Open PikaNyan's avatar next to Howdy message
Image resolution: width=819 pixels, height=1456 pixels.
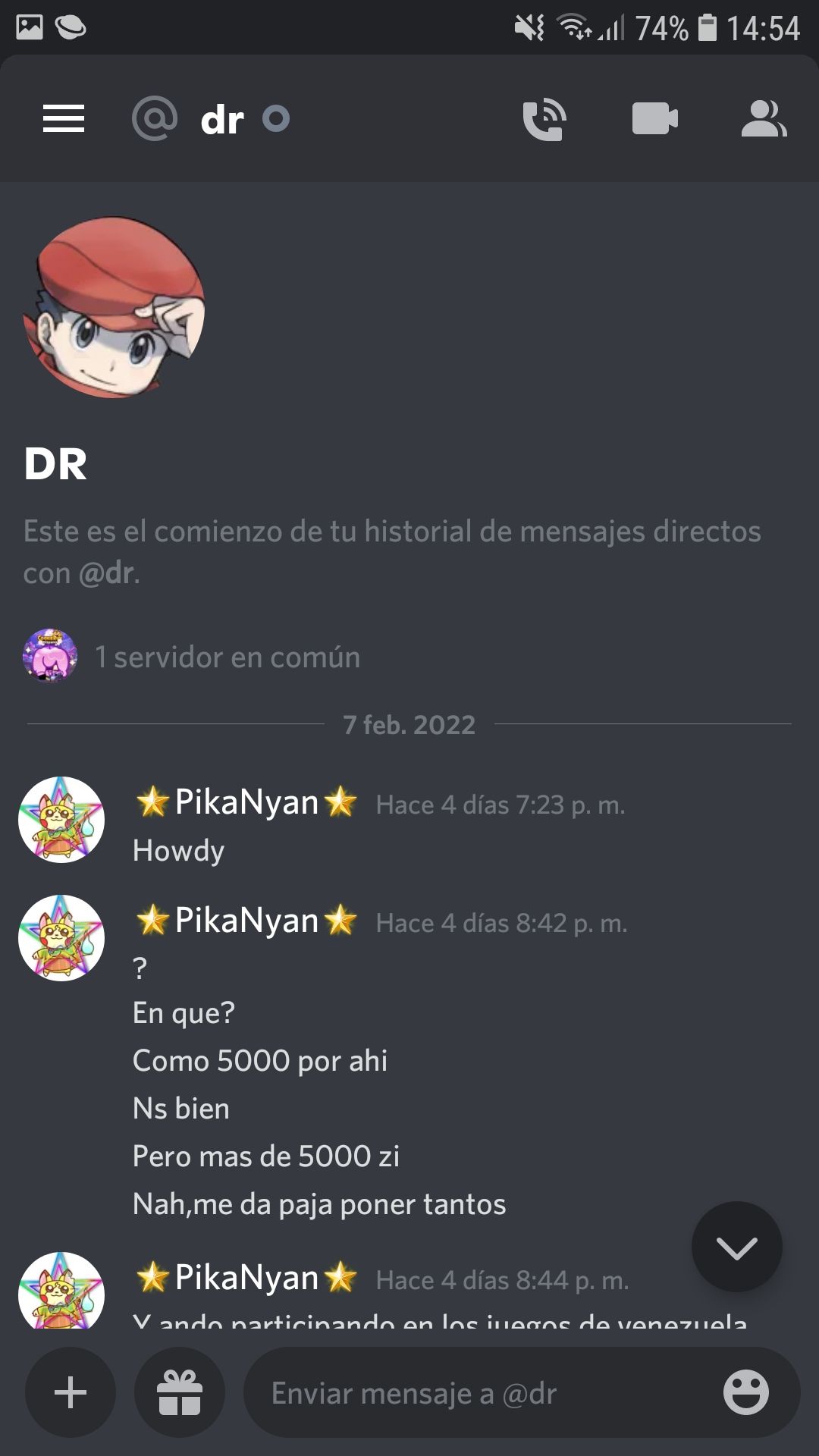61,820
